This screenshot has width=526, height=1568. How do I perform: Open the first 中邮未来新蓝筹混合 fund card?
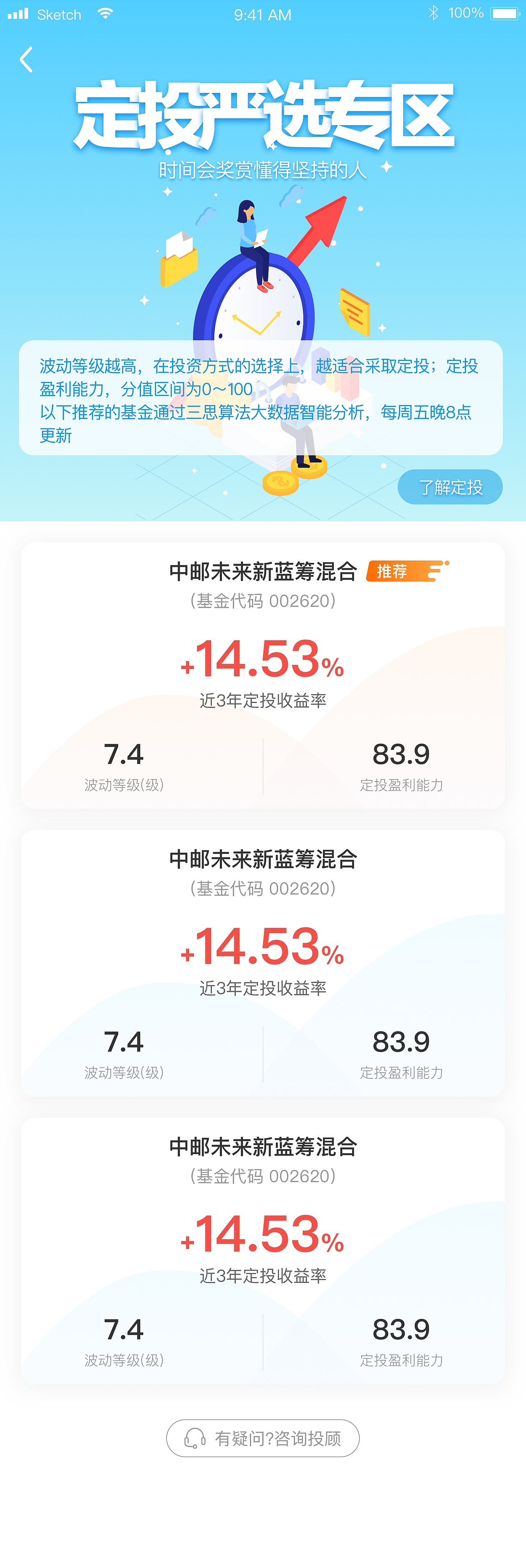263,670
